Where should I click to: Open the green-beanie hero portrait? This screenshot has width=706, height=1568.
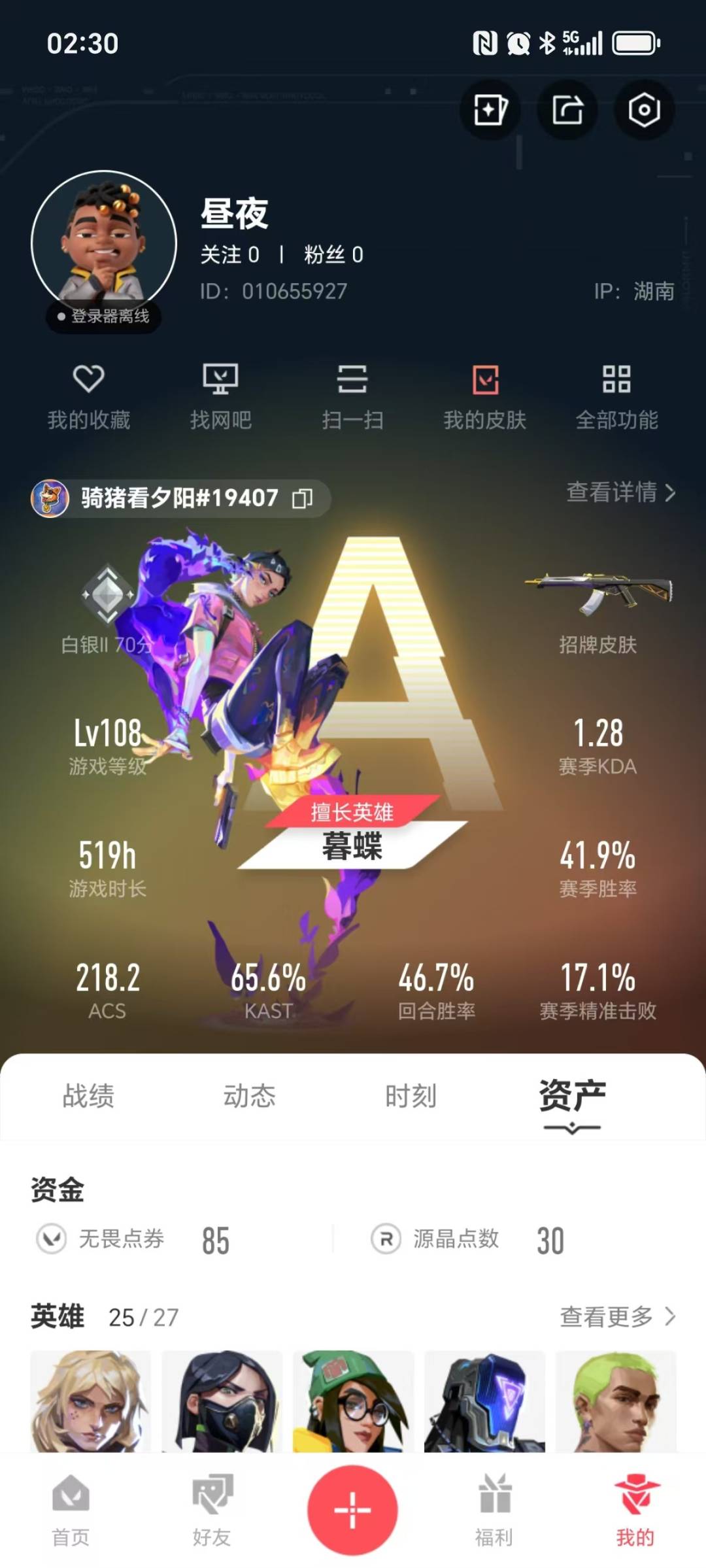(353, 1401)
